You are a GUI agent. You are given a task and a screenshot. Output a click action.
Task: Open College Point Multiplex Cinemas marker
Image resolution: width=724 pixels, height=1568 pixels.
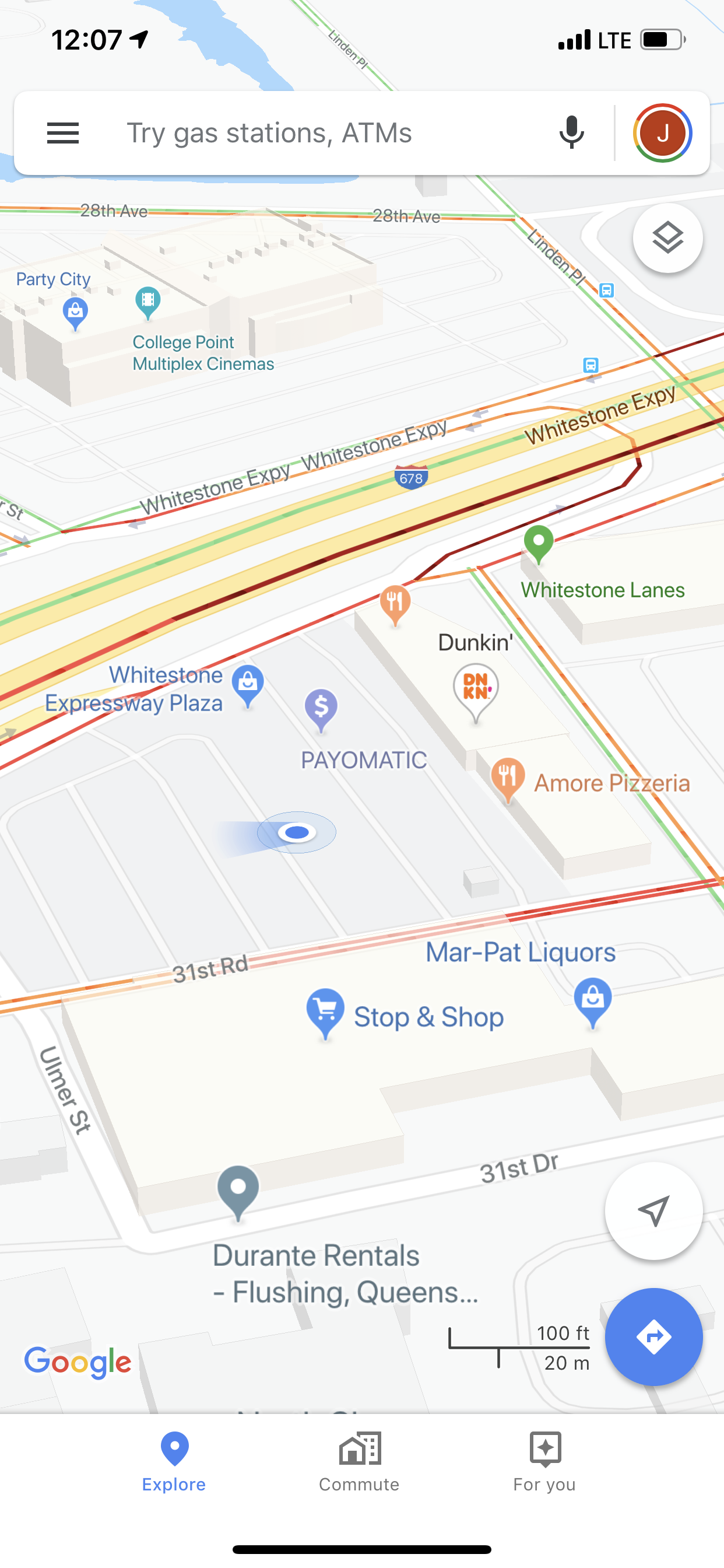[148, 300]
